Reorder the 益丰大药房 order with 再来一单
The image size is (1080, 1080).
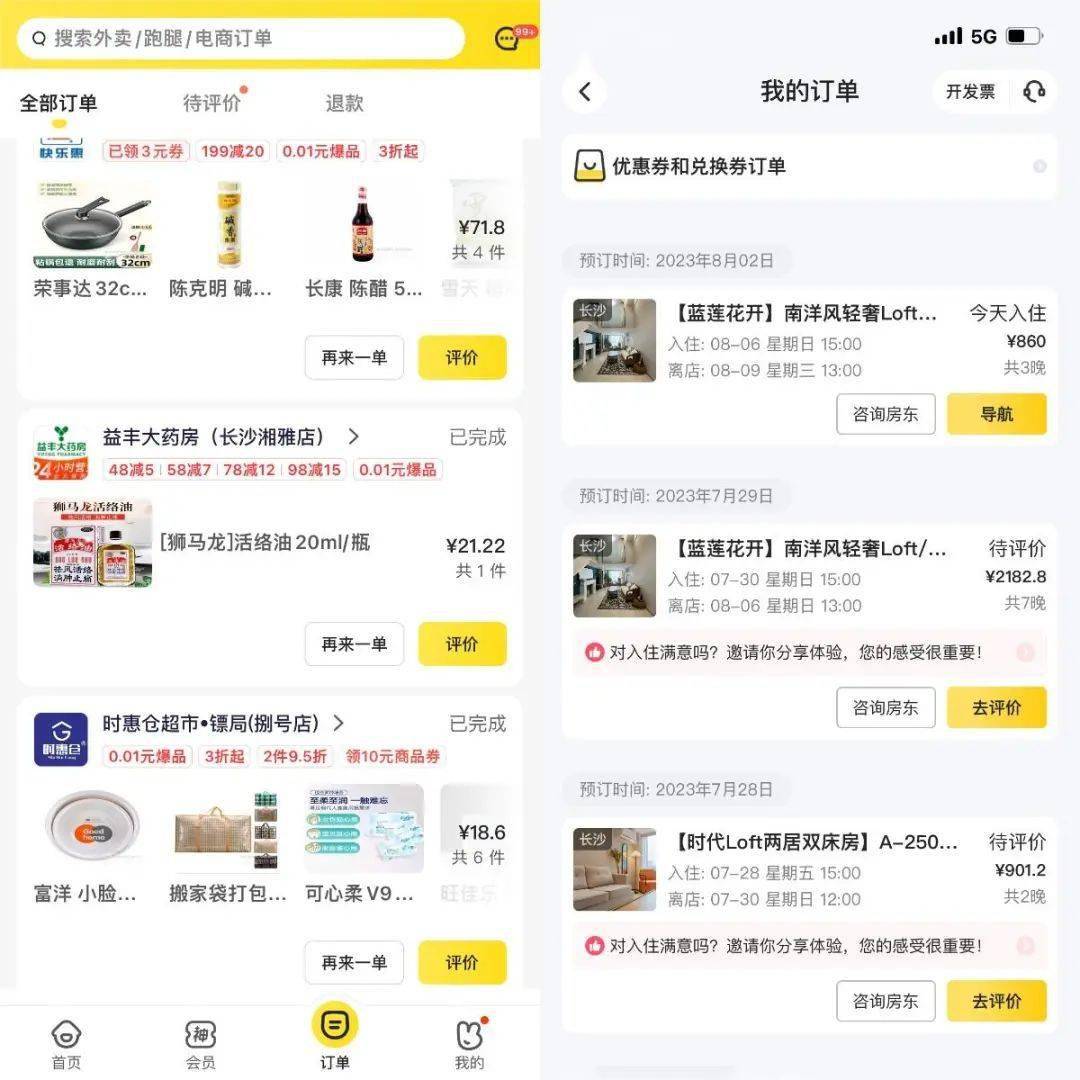(354, 644)
